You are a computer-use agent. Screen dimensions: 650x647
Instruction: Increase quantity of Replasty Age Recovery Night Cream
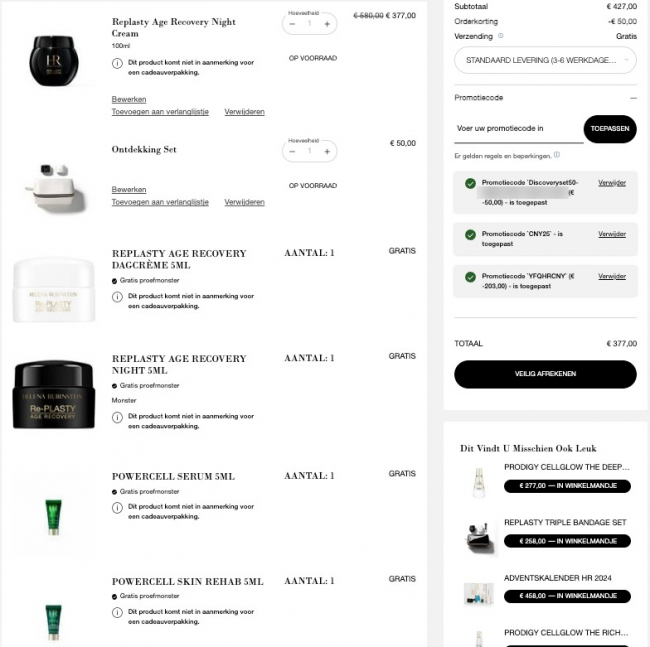[x=327, y=23]
